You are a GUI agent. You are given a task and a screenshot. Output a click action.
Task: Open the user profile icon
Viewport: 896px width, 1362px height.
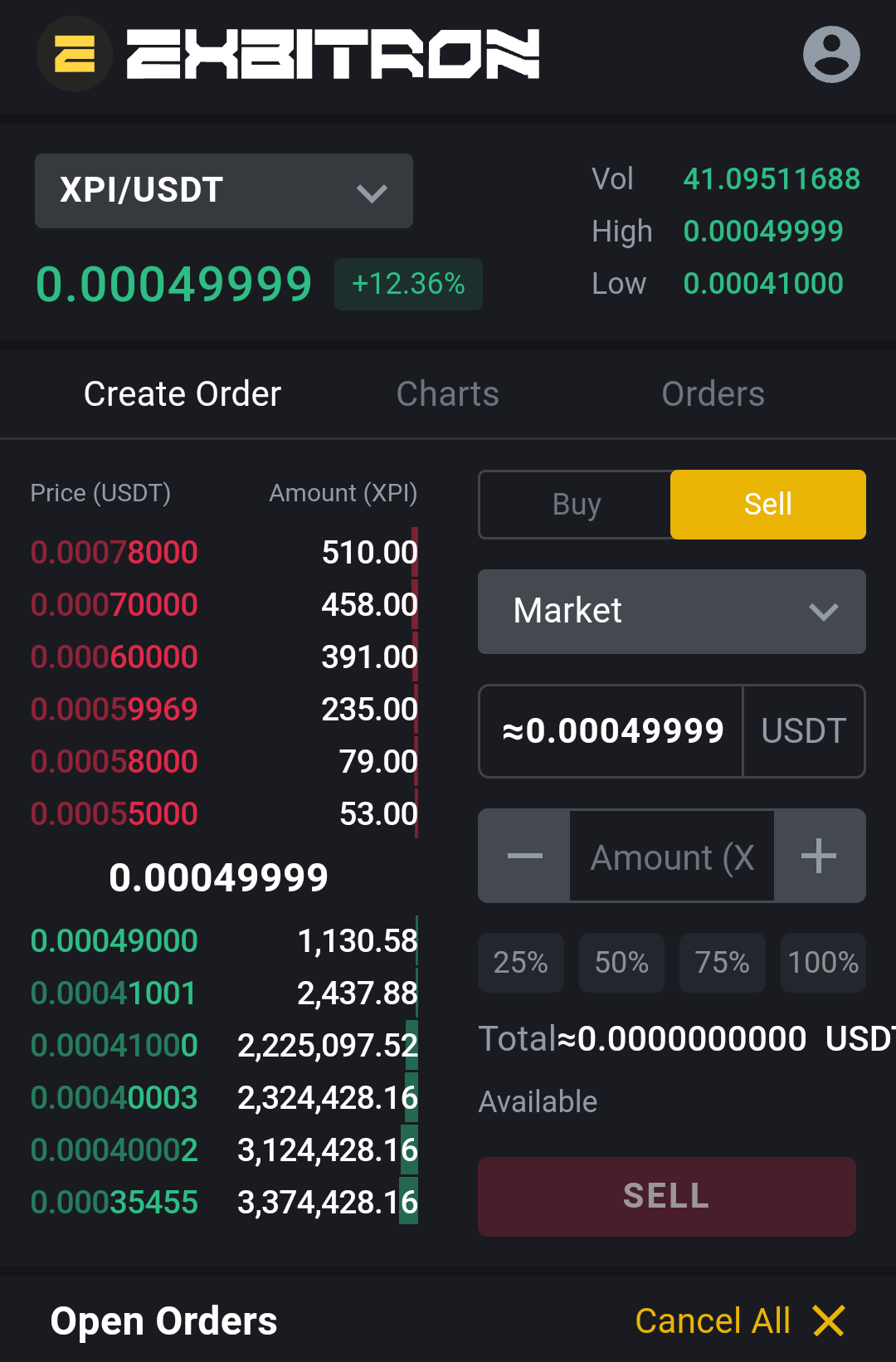pos(831,55)
